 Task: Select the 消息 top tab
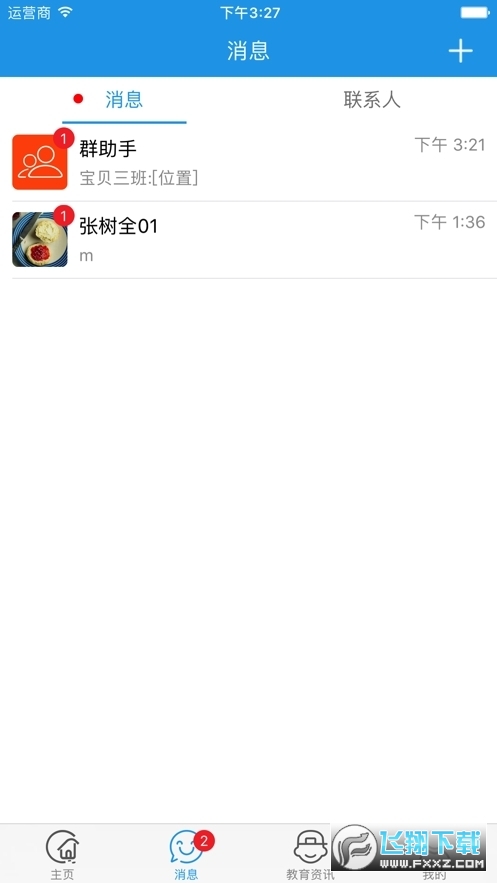pos(124,100)
